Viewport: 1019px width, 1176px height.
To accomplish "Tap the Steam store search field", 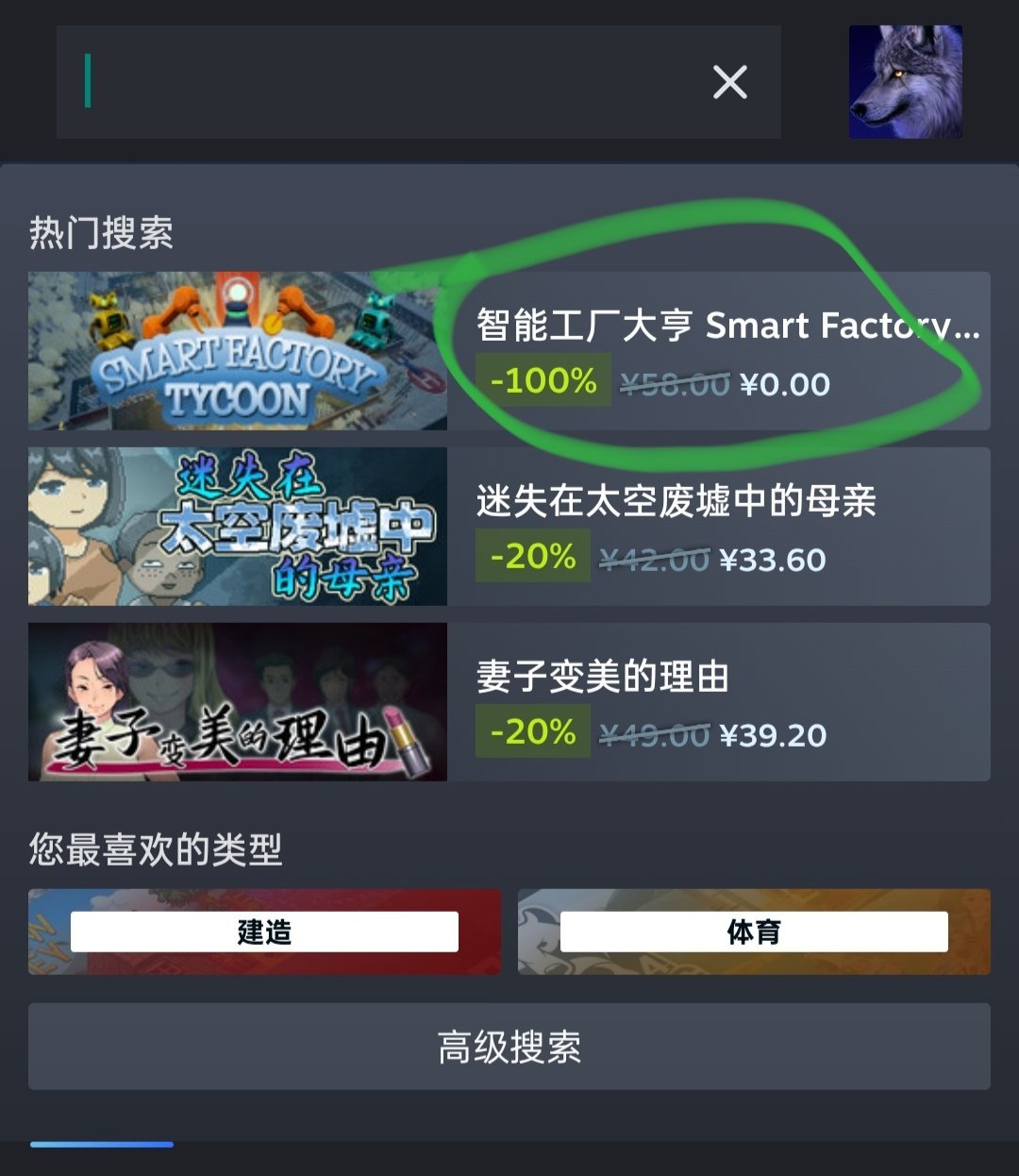I will coord(377,82).
